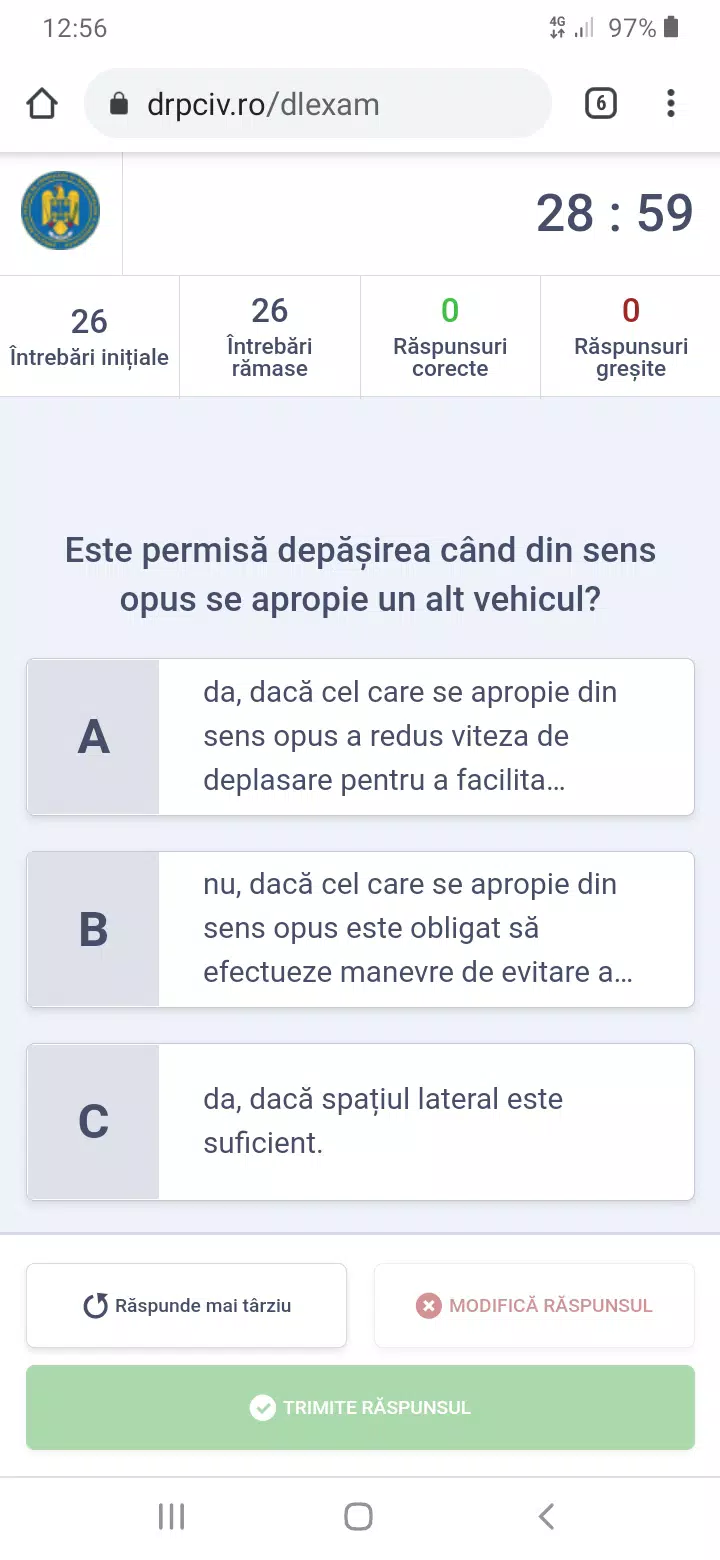This screenshot has height=1560, width=720.
Task: Select answer option B
Action: pyautogui.click(x=360, y=928)
